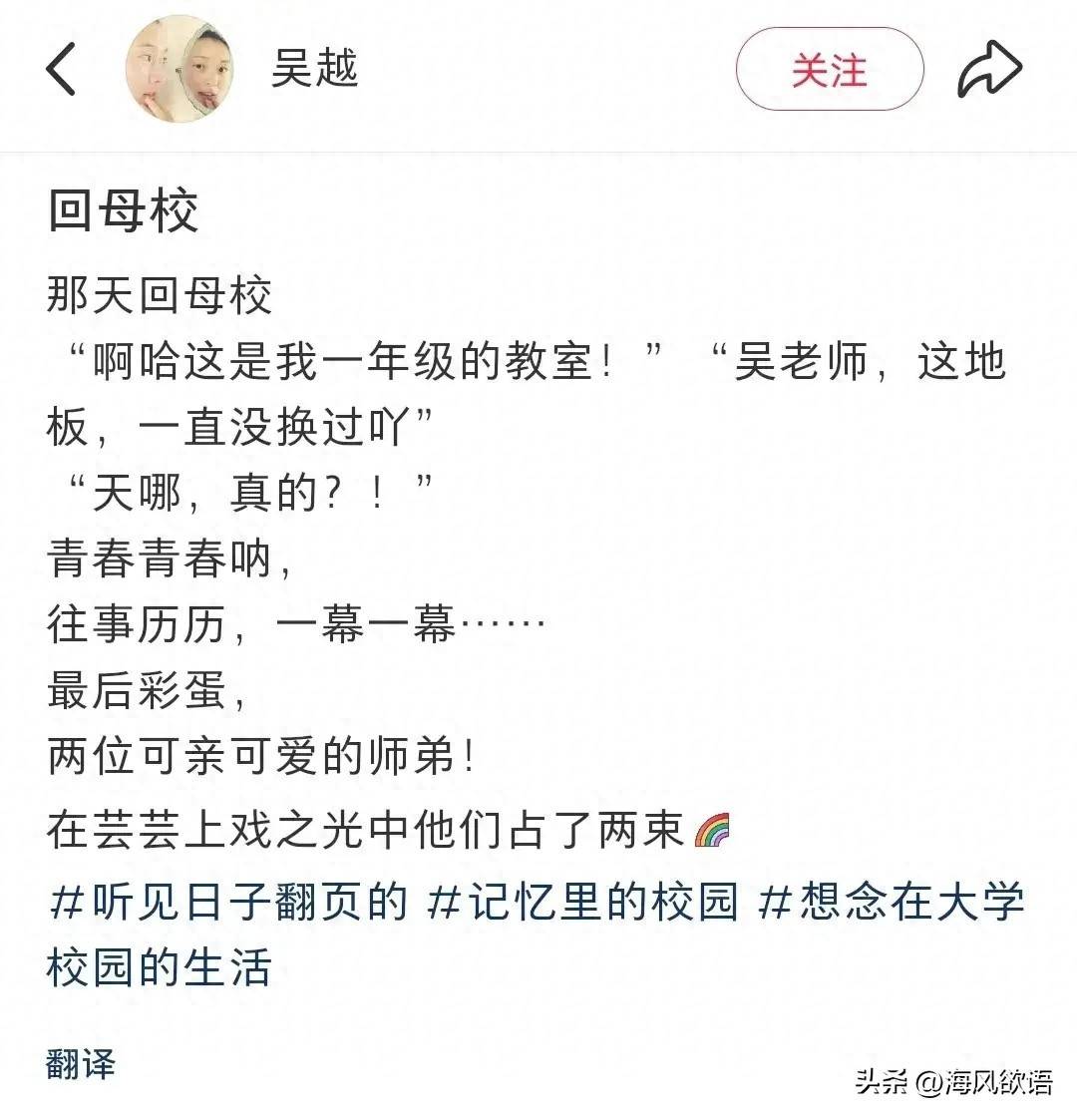Go back using the top-left arrow
1077x1120 pixels.
click(61, 69)
